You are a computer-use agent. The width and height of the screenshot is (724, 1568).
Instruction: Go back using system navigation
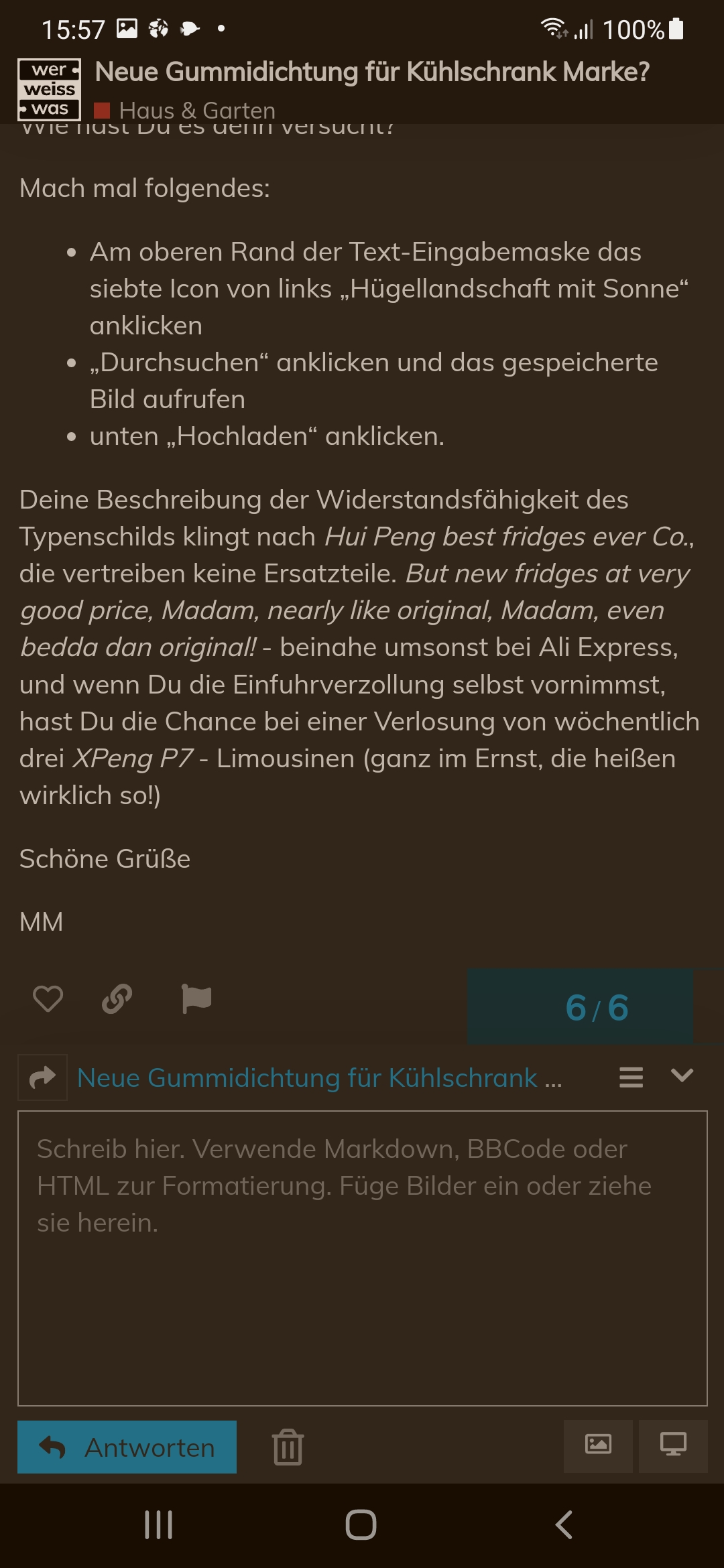(x=564, y=1525)
